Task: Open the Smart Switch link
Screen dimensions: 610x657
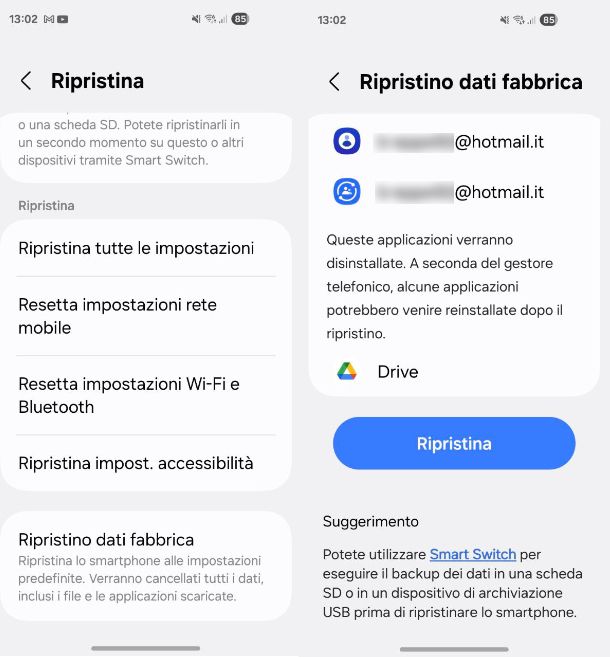Action: coord(472,554)
